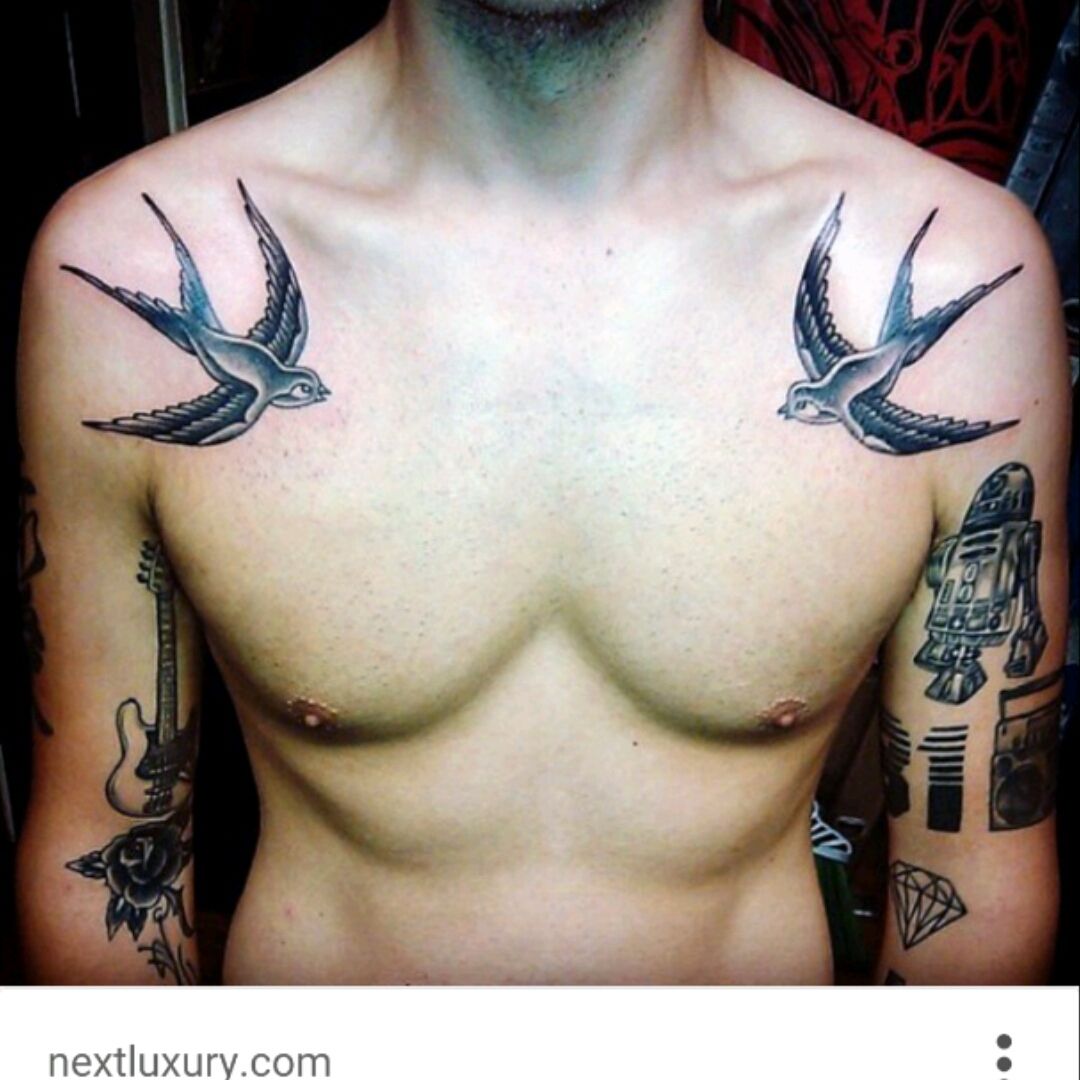Screen dimensions: 1080x1080
Task: Open the nextluxury.com source link
Action: 189,1061
